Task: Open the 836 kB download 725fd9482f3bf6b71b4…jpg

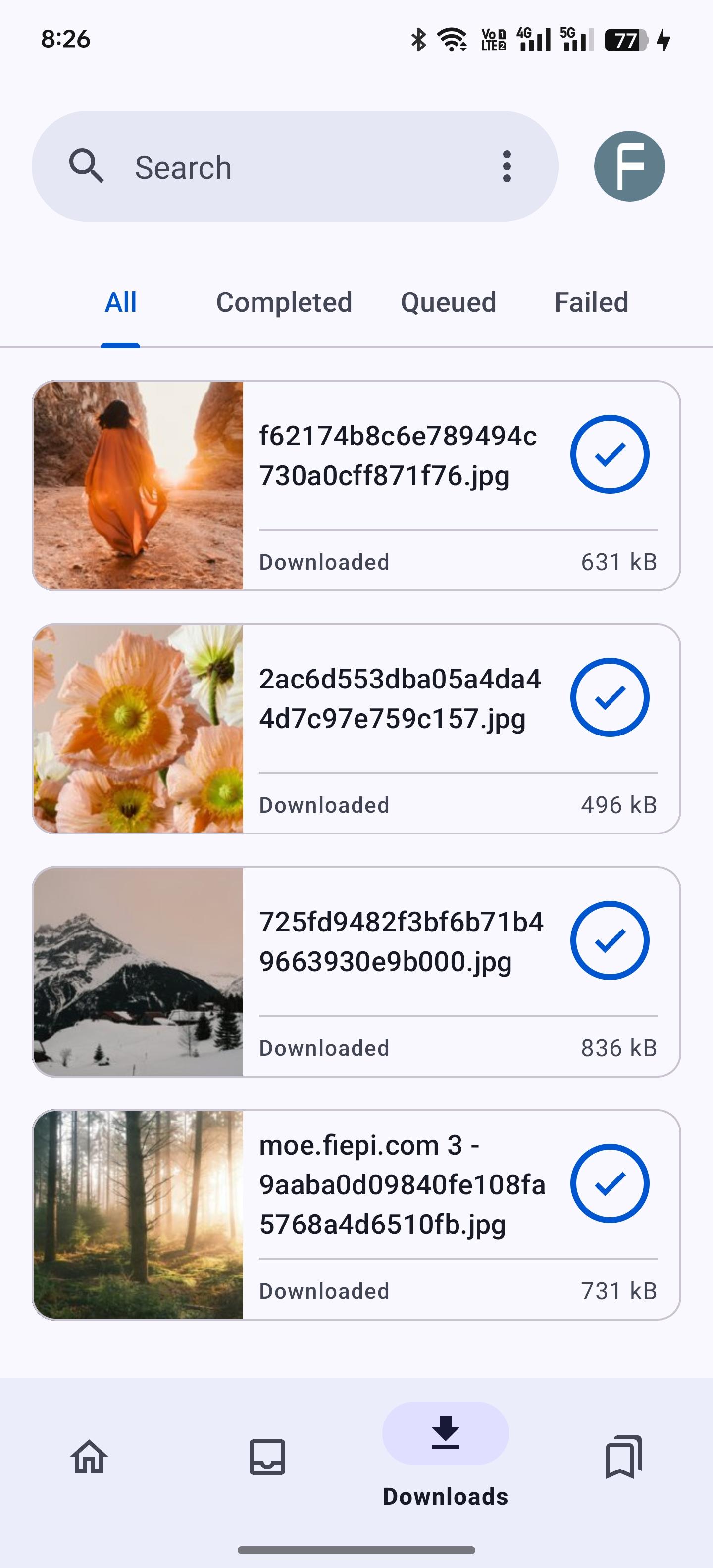Action: (x=356, y=972)
